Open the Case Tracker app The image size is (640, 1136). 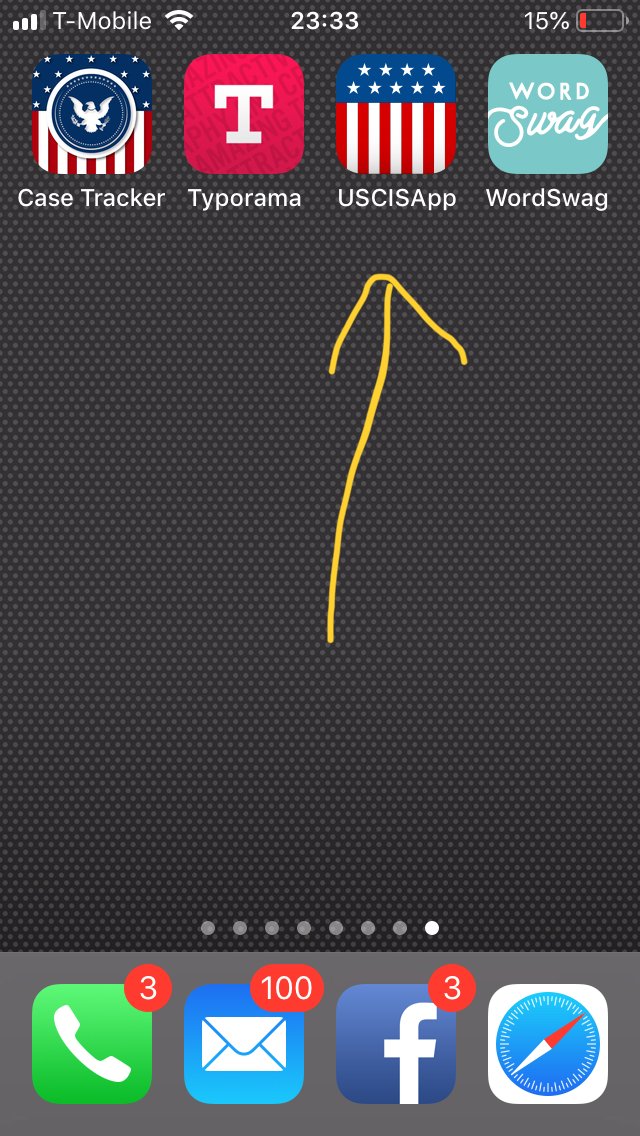click(x=92, y=114)
